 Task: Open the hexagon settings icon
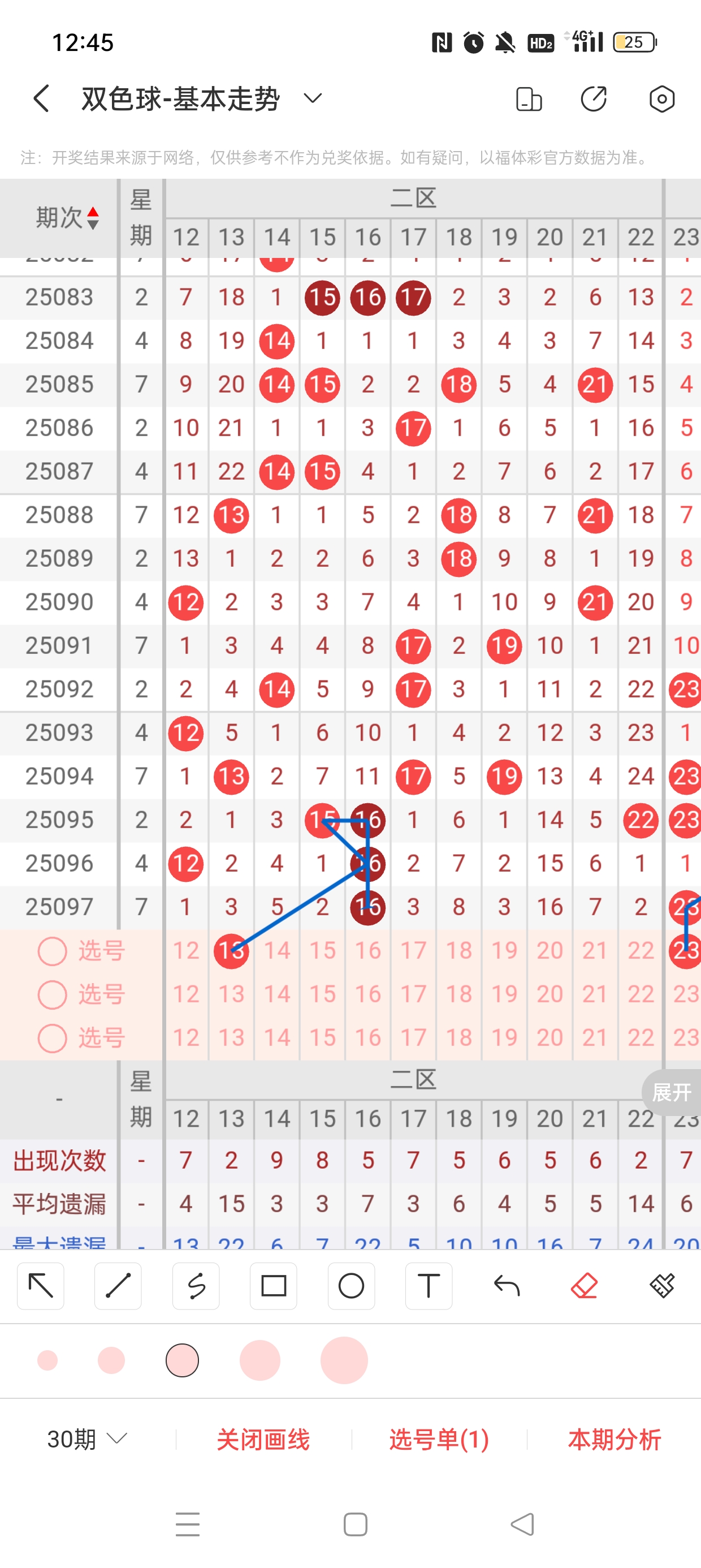[661, 98]
